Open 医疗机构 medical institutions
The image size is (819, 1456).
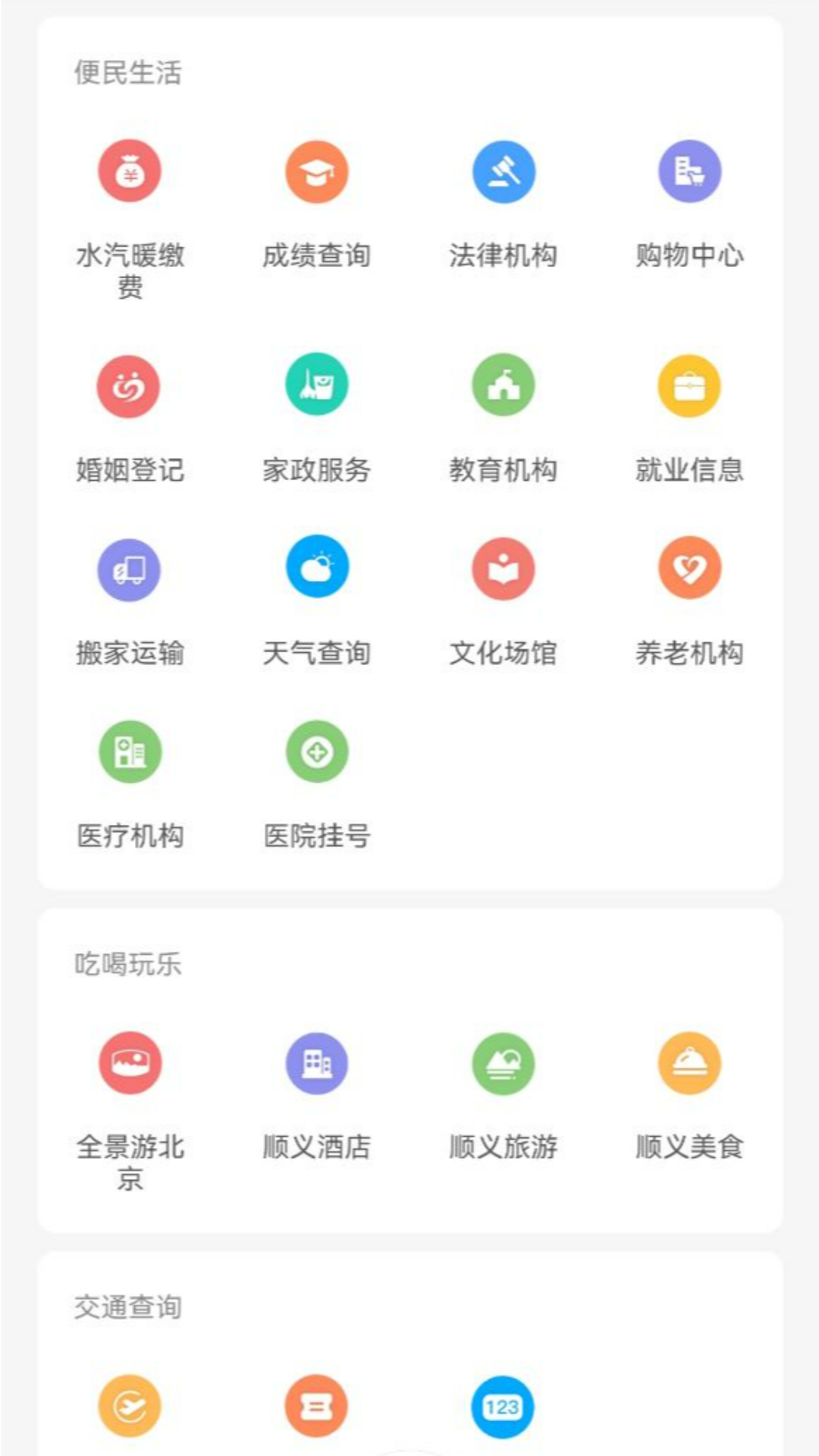(x=130, y=752)
